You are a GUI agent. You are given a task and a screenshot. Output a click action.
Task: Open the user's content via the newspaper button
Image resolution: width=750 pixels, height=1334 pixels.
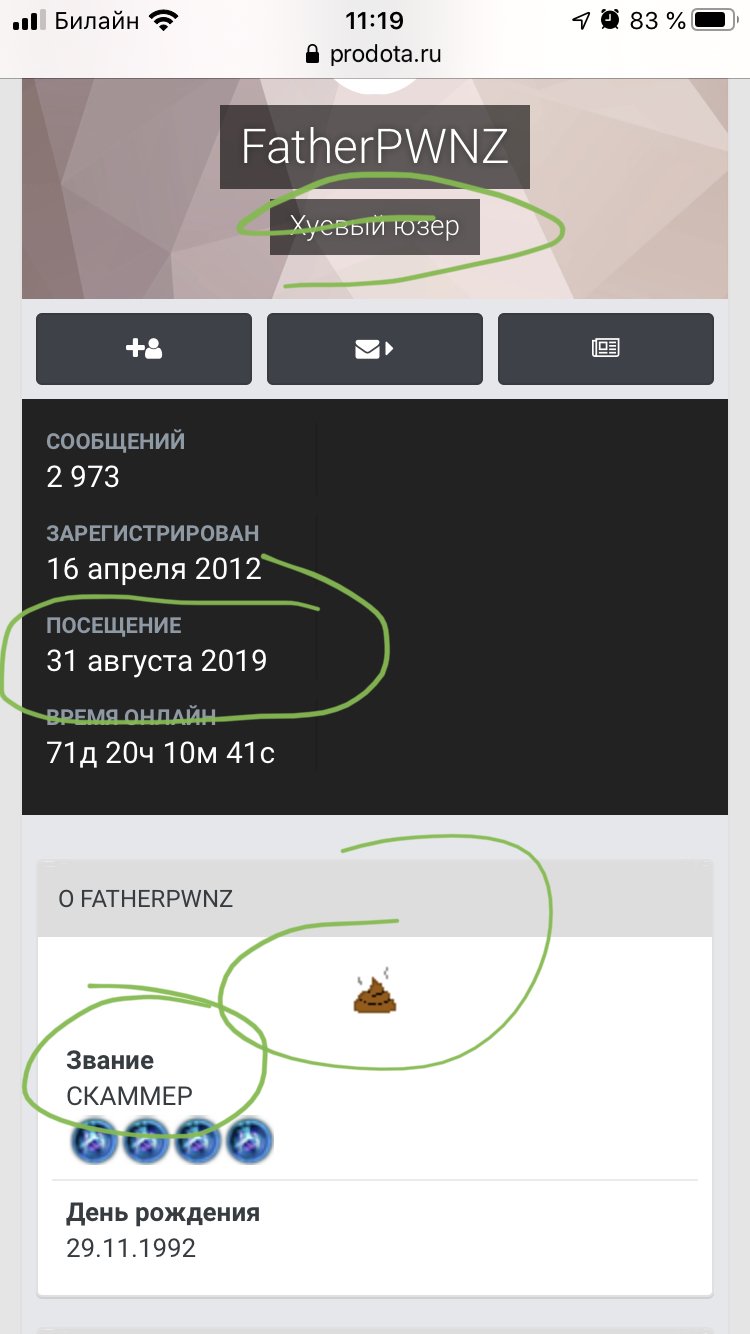(606, 349)
